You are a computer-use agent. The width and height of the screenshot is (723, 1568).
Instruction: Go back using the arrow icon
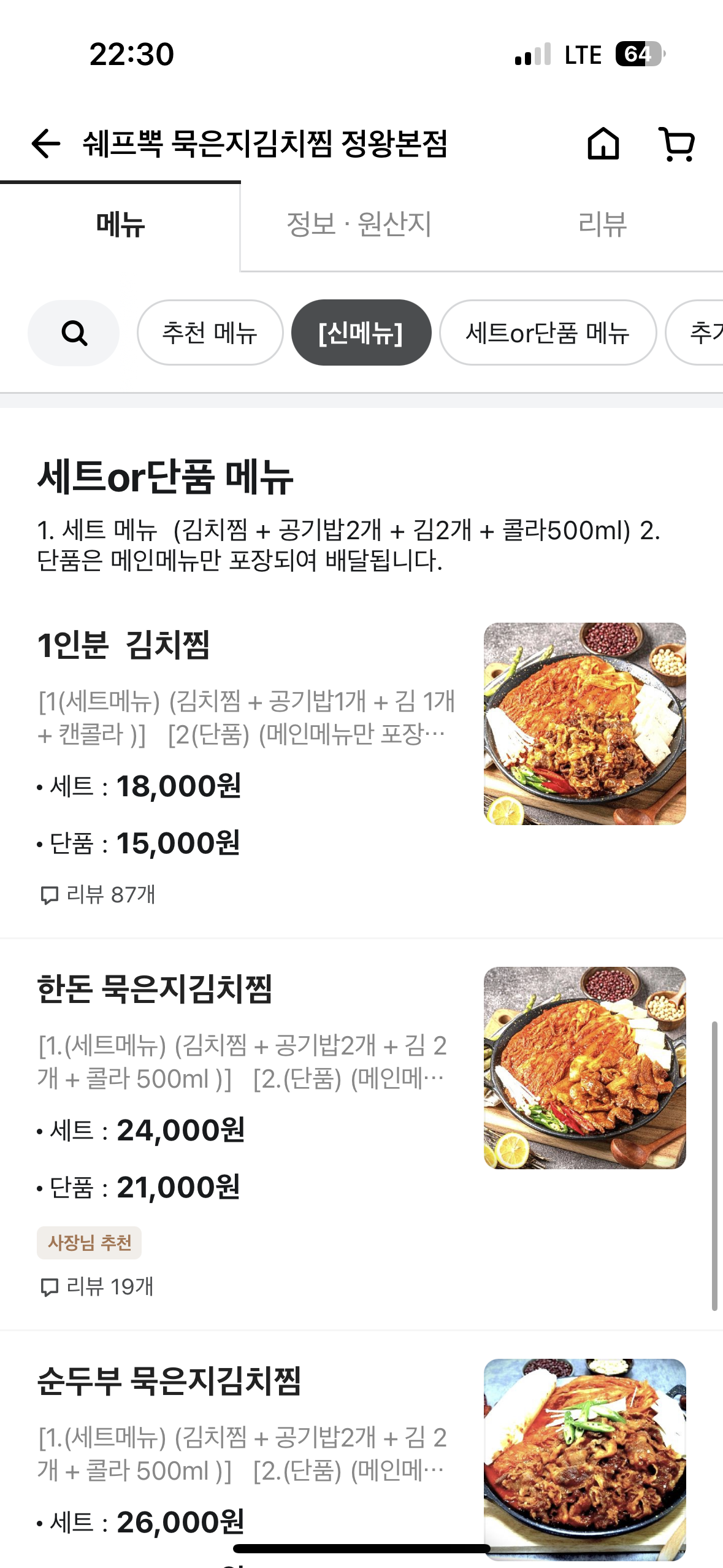(46, 144)
